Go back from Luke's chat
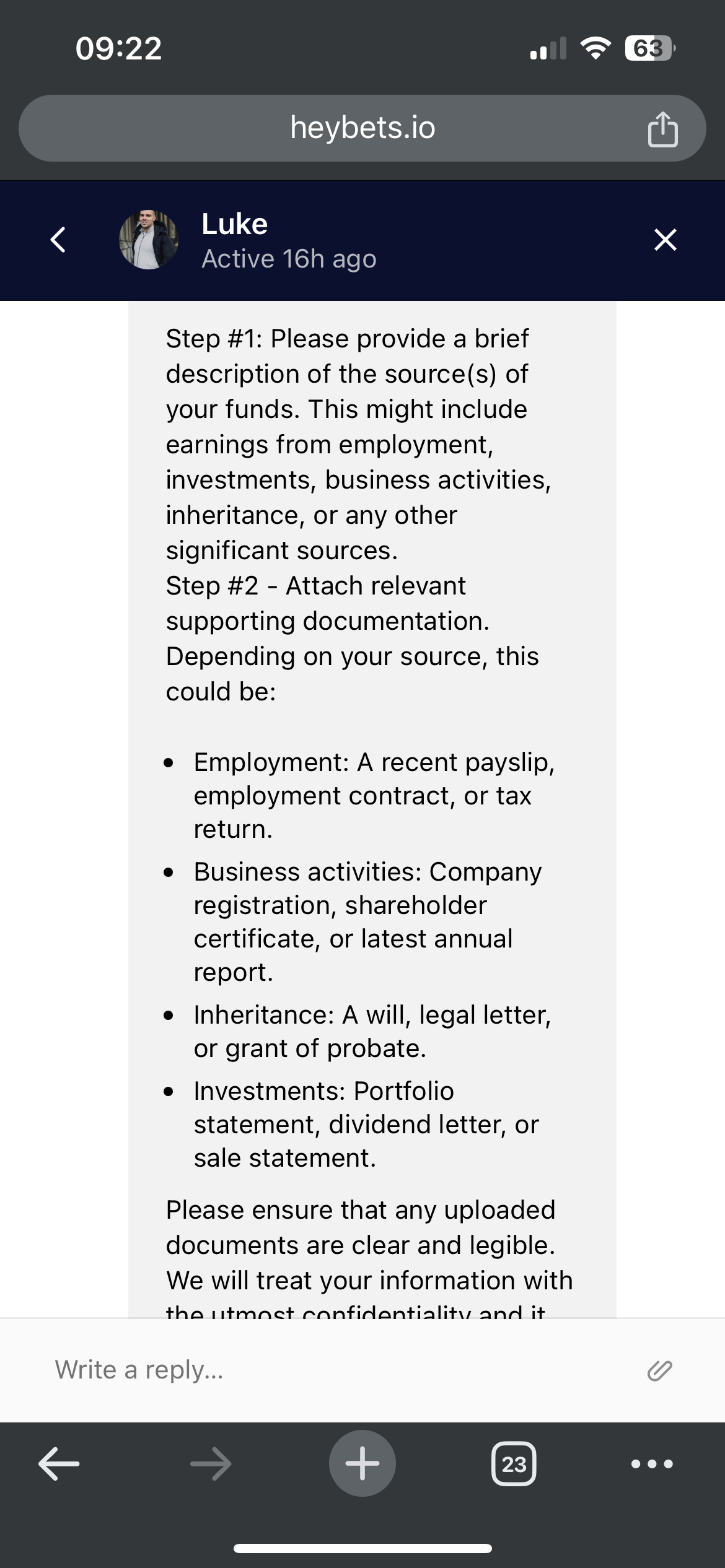This screenshot has width=725, height=1568. [x=58, y=240]
